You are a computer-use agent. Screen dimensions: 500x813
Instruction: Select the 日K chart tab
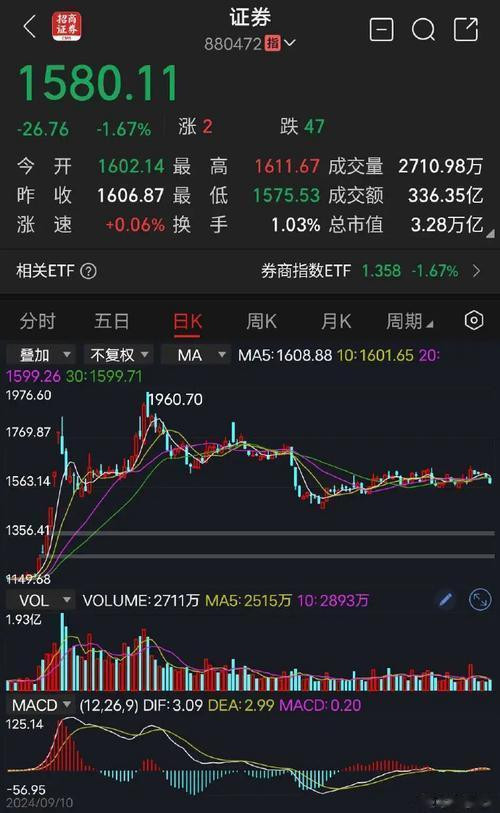point(187,321)
